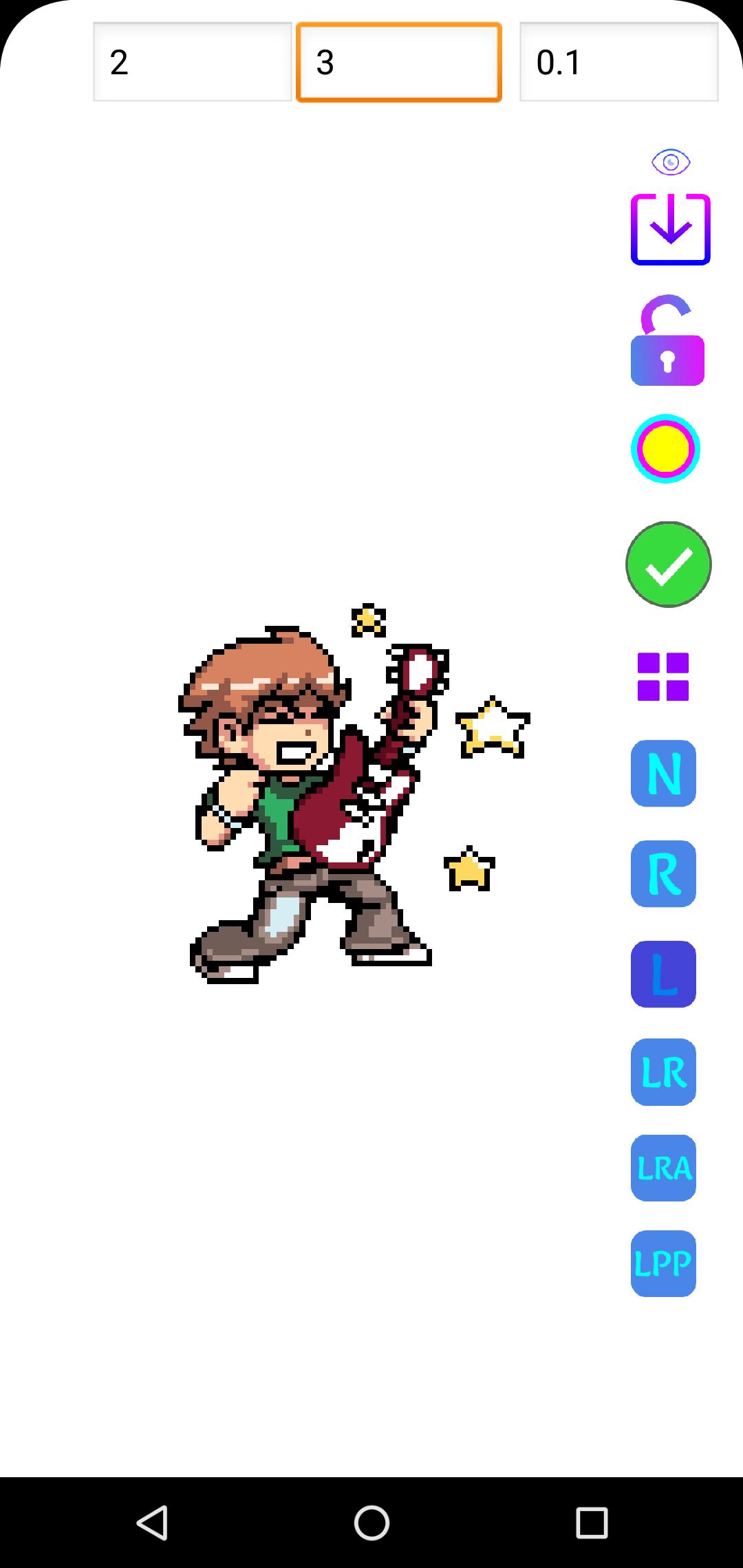Choose the LRA button

663,1168
